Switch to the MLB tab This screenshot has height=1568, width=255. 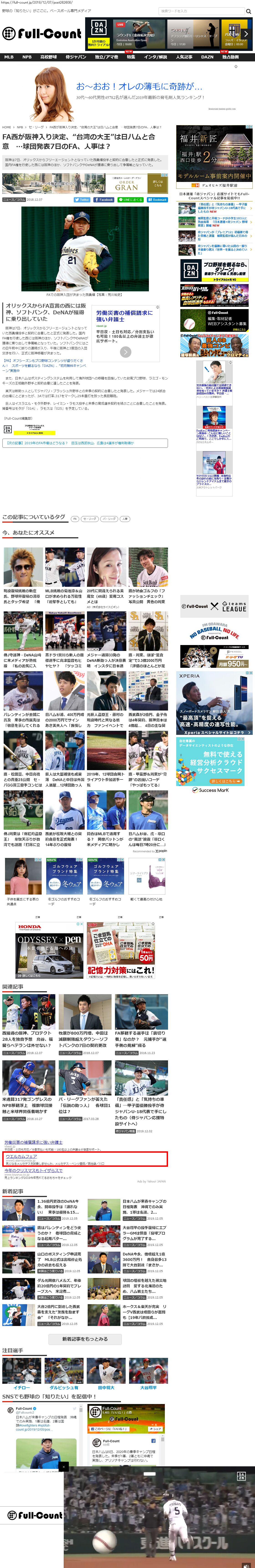coord(9,57)
